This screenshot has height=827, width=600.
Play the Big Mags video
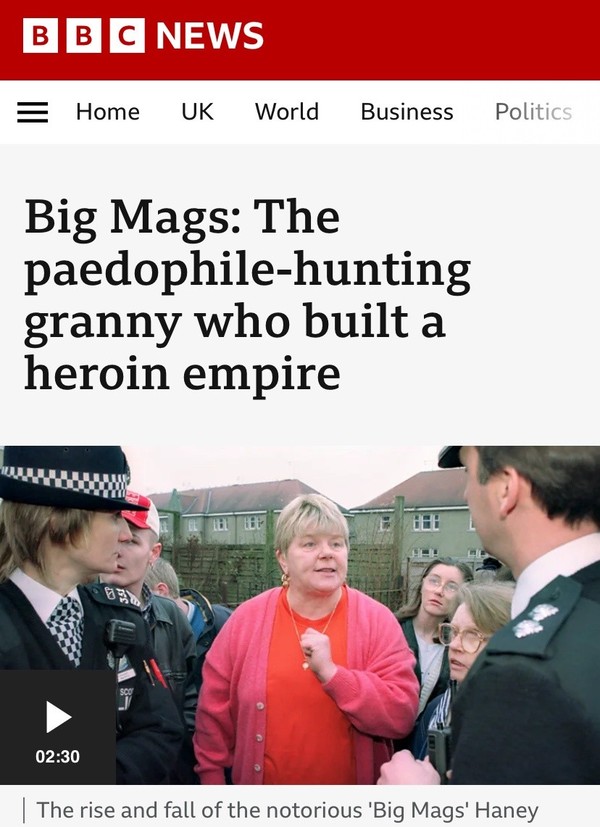[x=58, y=717]
